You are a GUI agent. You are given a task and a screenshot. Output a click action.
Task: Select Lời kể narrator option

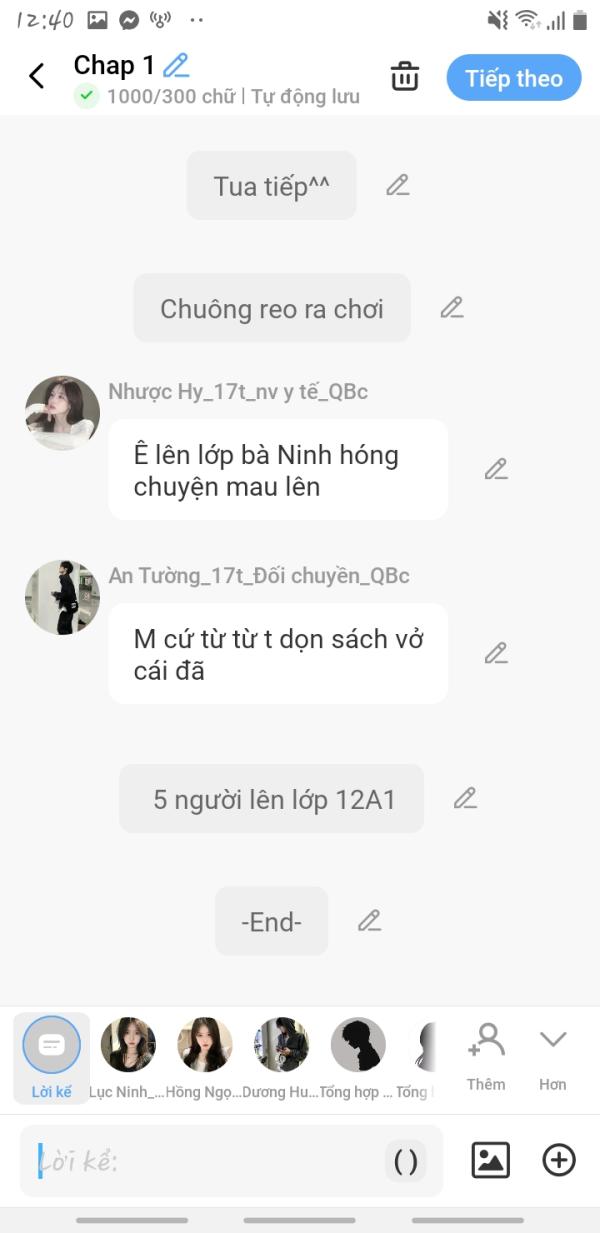pos(51,1058)
